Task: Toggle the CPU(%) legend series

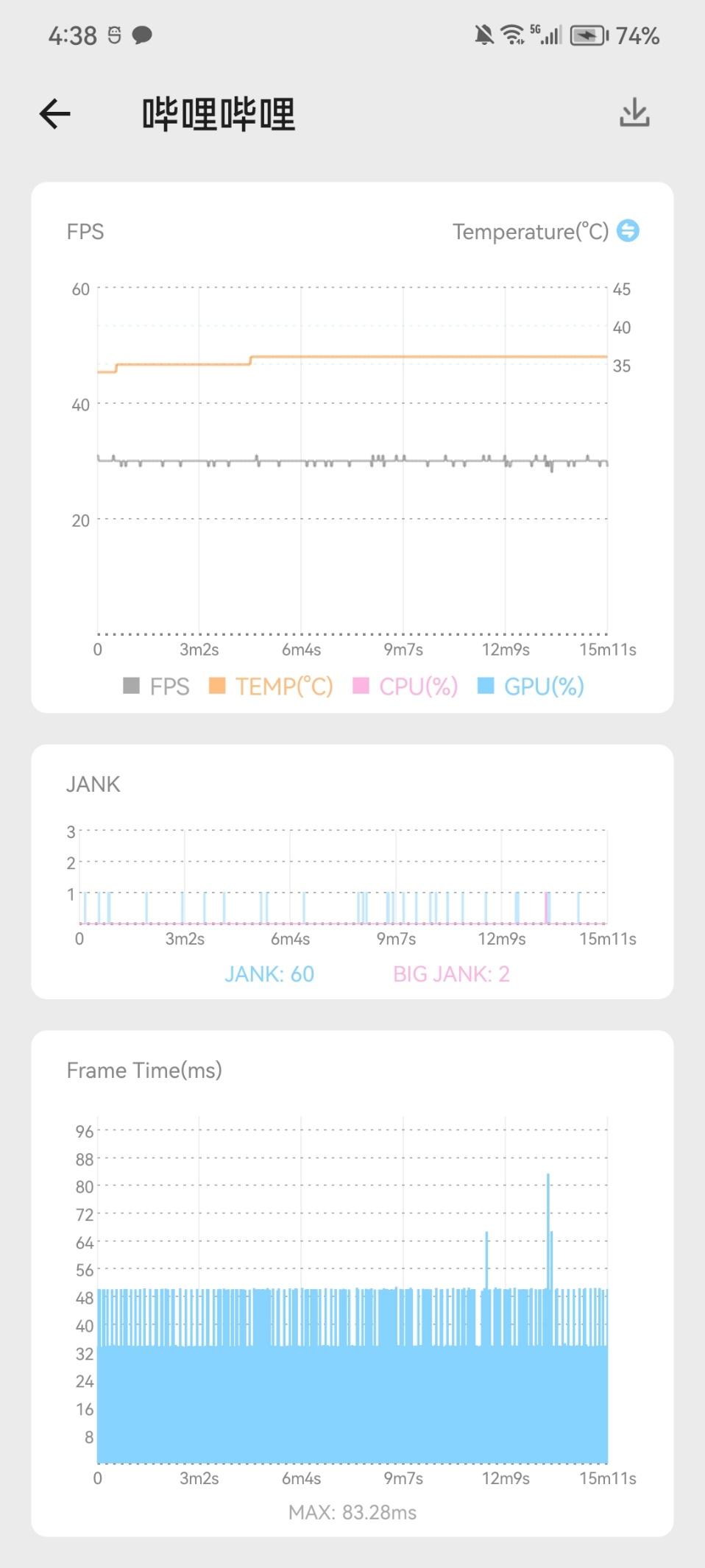Action: pyautogui.click(x=405, y=687)
